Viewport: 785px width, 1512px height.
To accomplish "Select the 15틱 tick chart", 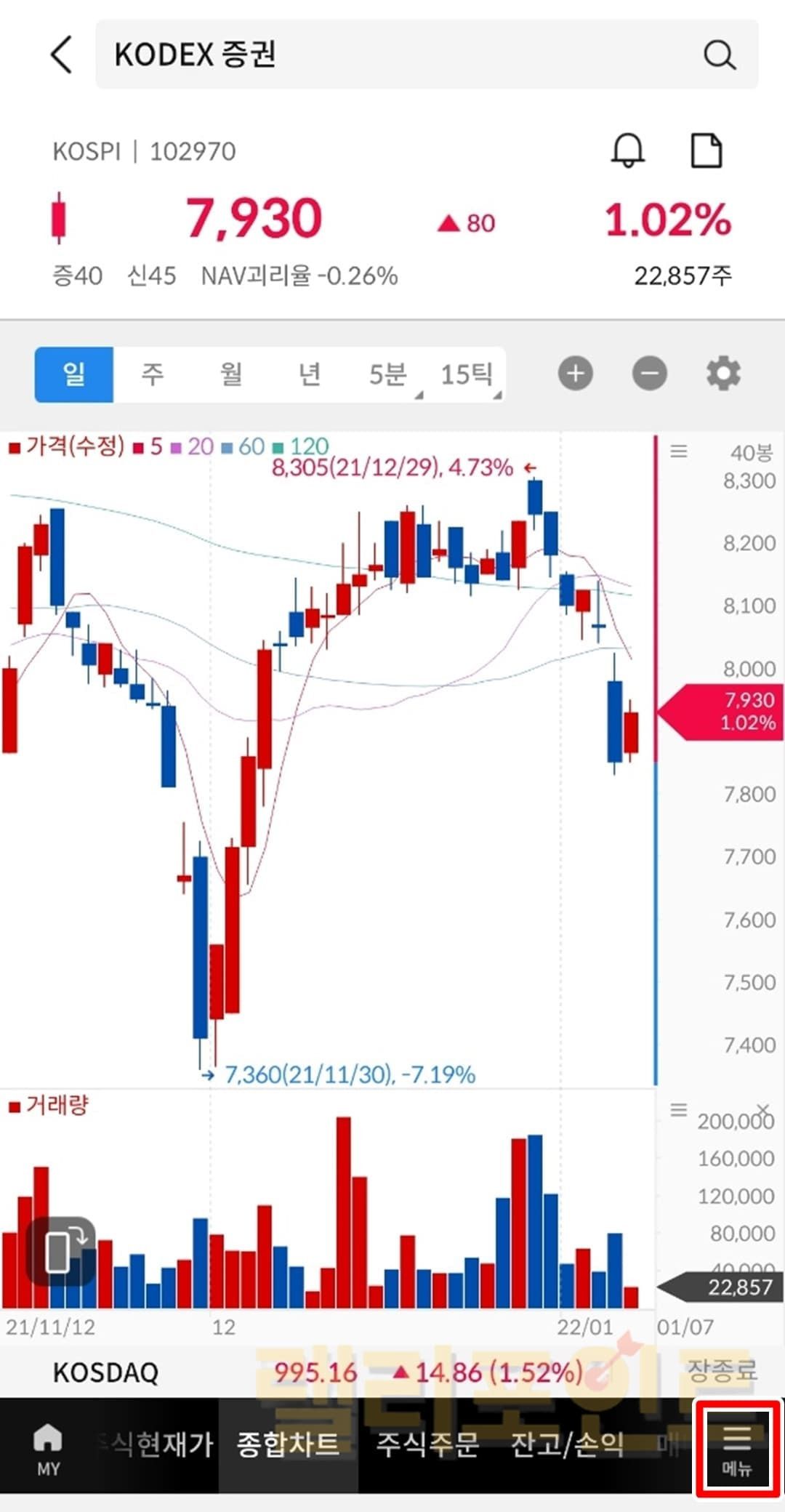I will (467, 374).
